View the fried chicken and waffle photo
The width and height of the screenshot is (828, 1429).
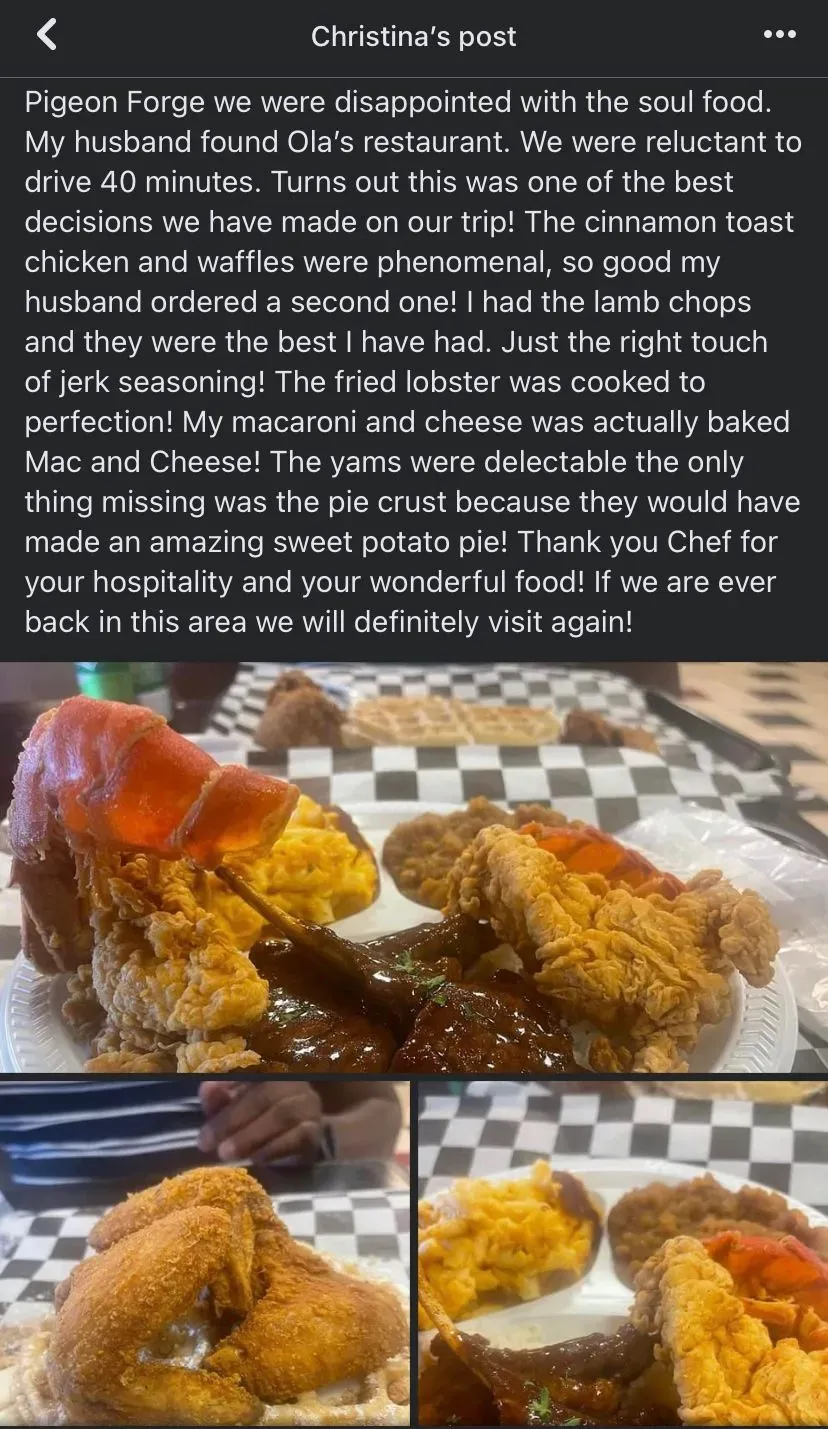205,1252
